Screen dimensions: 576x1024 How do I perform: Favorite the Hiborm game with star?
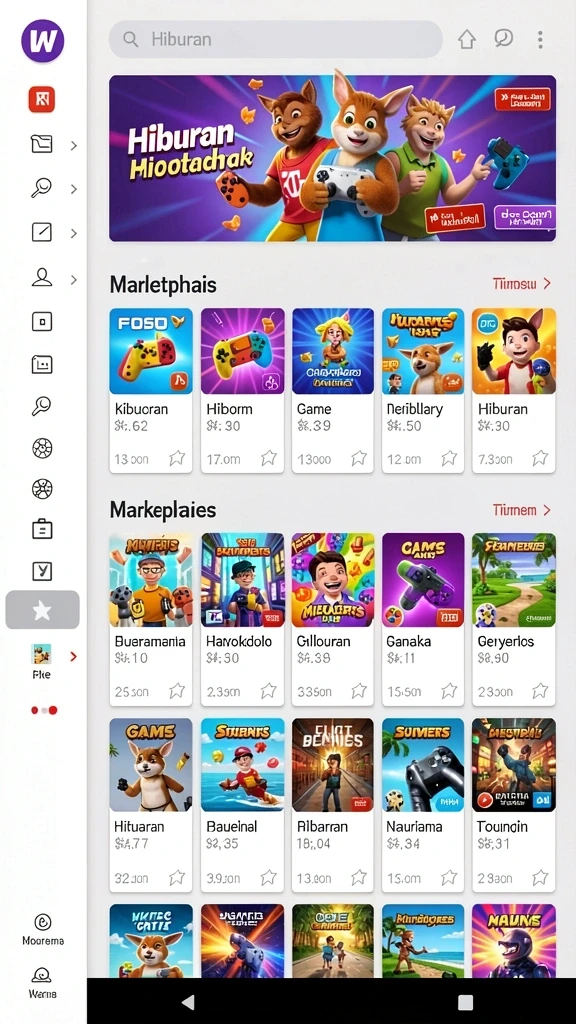click(268, 458)
